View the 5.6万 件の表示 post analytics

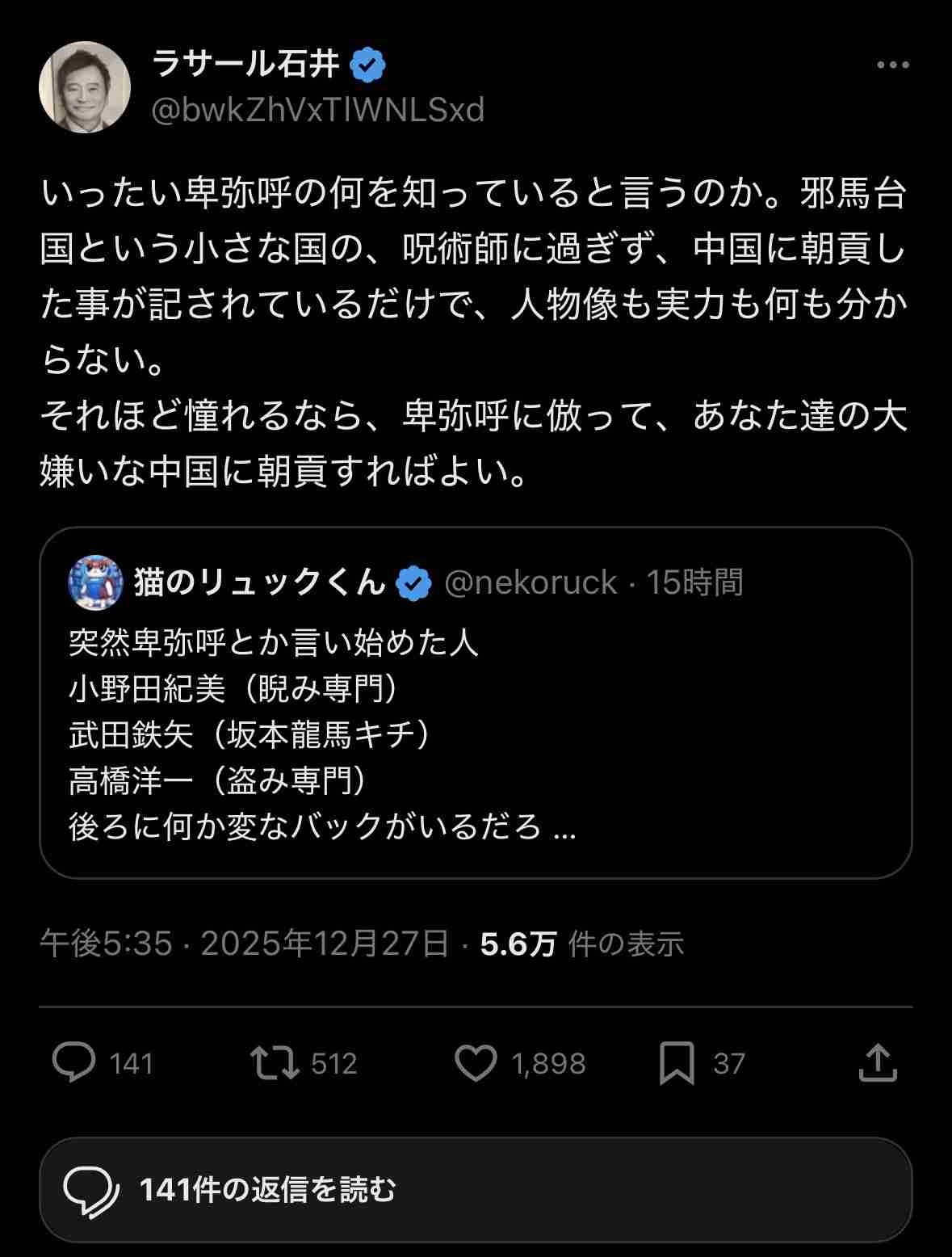[581, 943]
